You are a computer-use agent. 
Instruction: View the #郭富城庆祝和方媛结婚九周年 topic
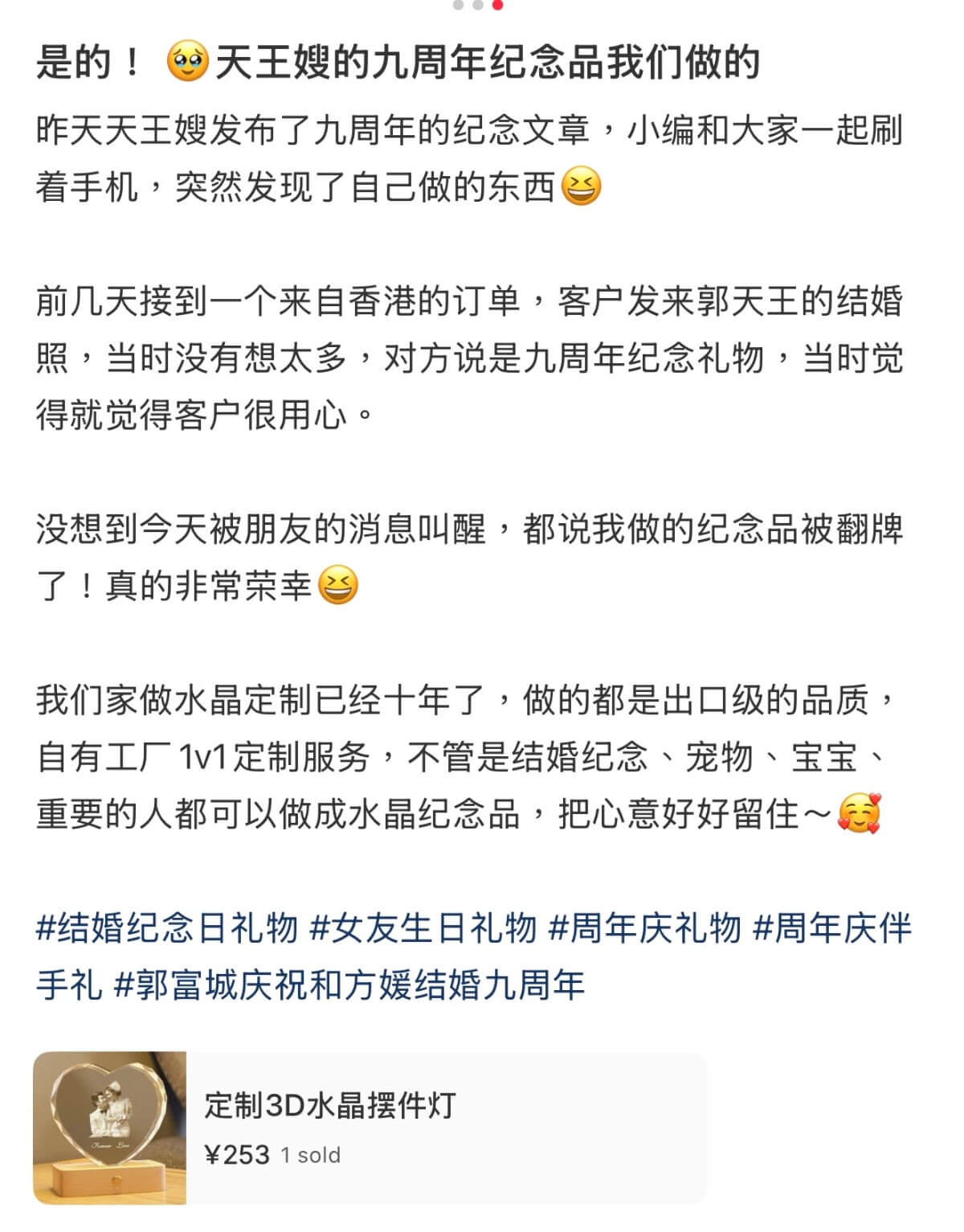[349, 985]
